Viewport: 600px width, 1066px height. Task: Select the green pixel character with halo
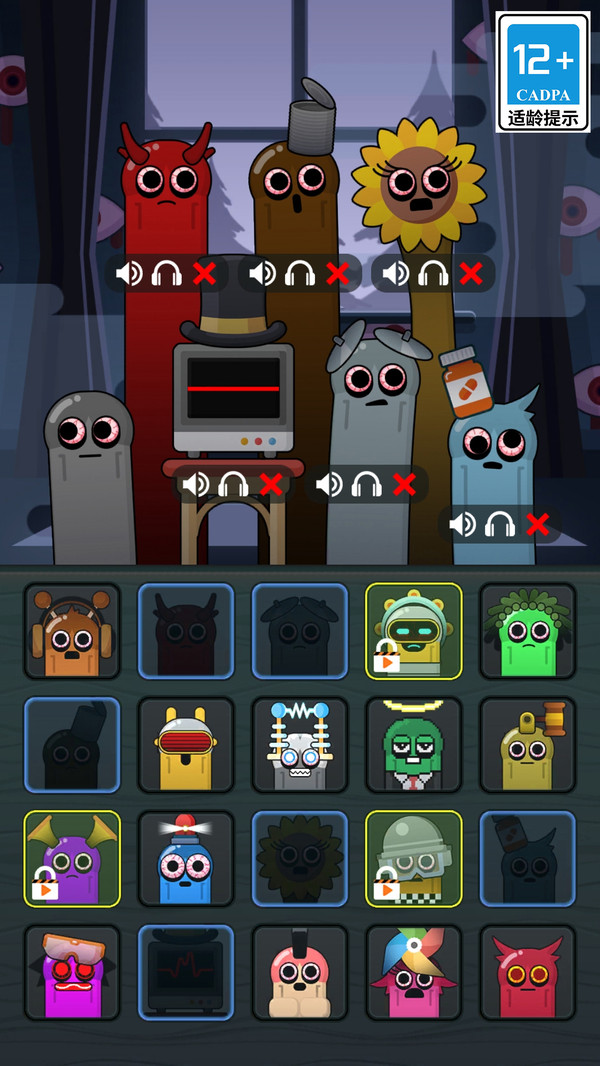[414, 745]
